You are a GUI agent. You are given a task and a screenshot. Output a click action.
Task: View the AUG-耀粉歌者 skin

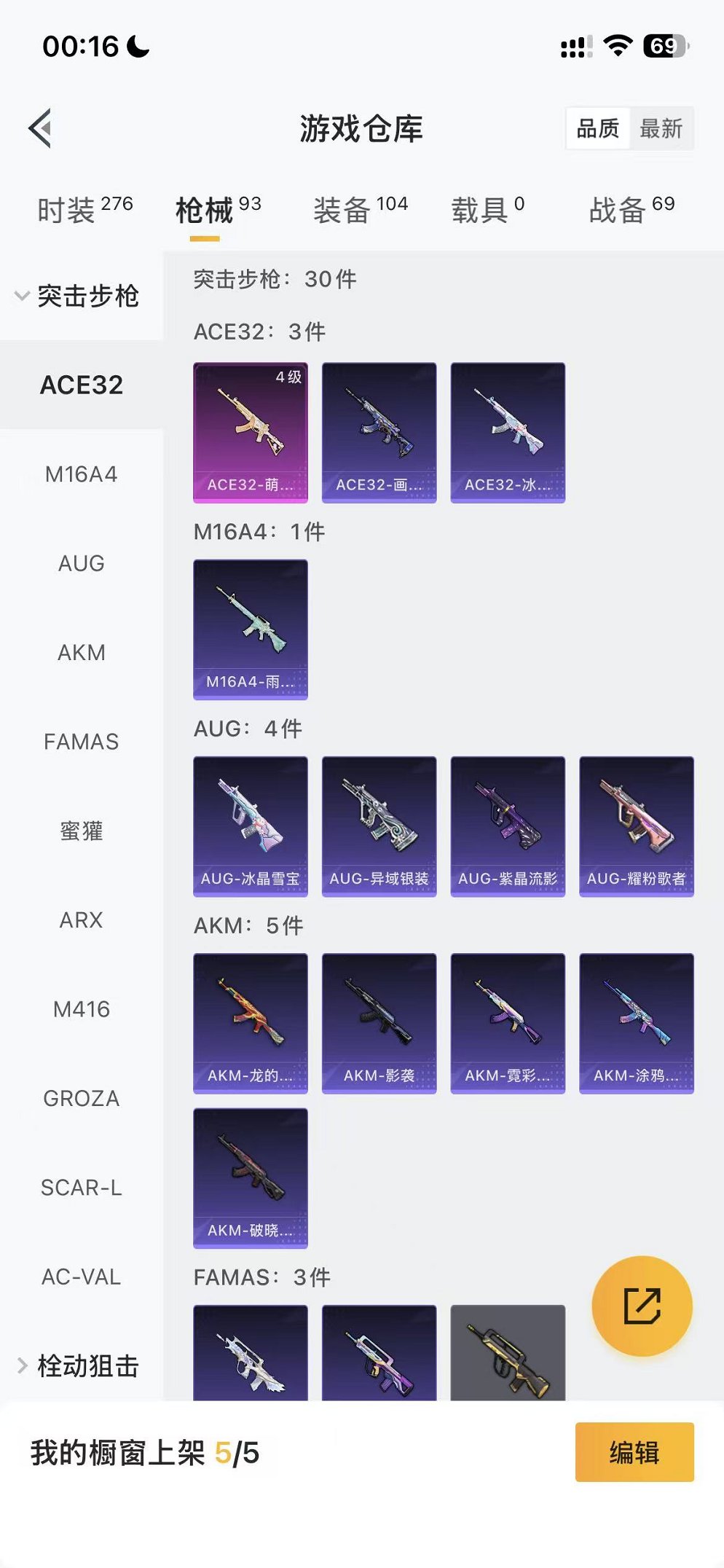coord(636,826)
